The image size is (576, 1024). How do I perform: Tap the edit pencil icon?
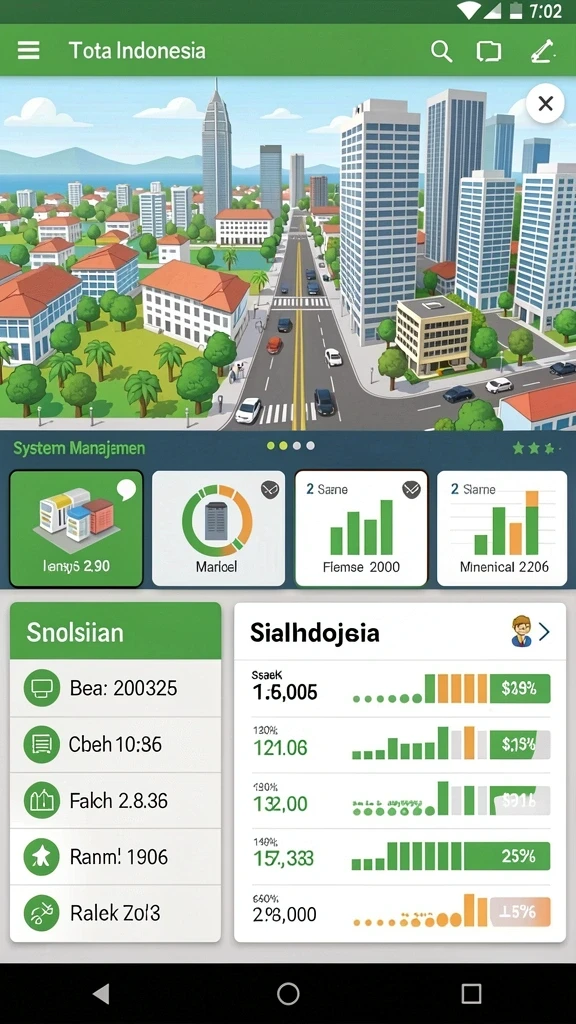pos(541,51)
